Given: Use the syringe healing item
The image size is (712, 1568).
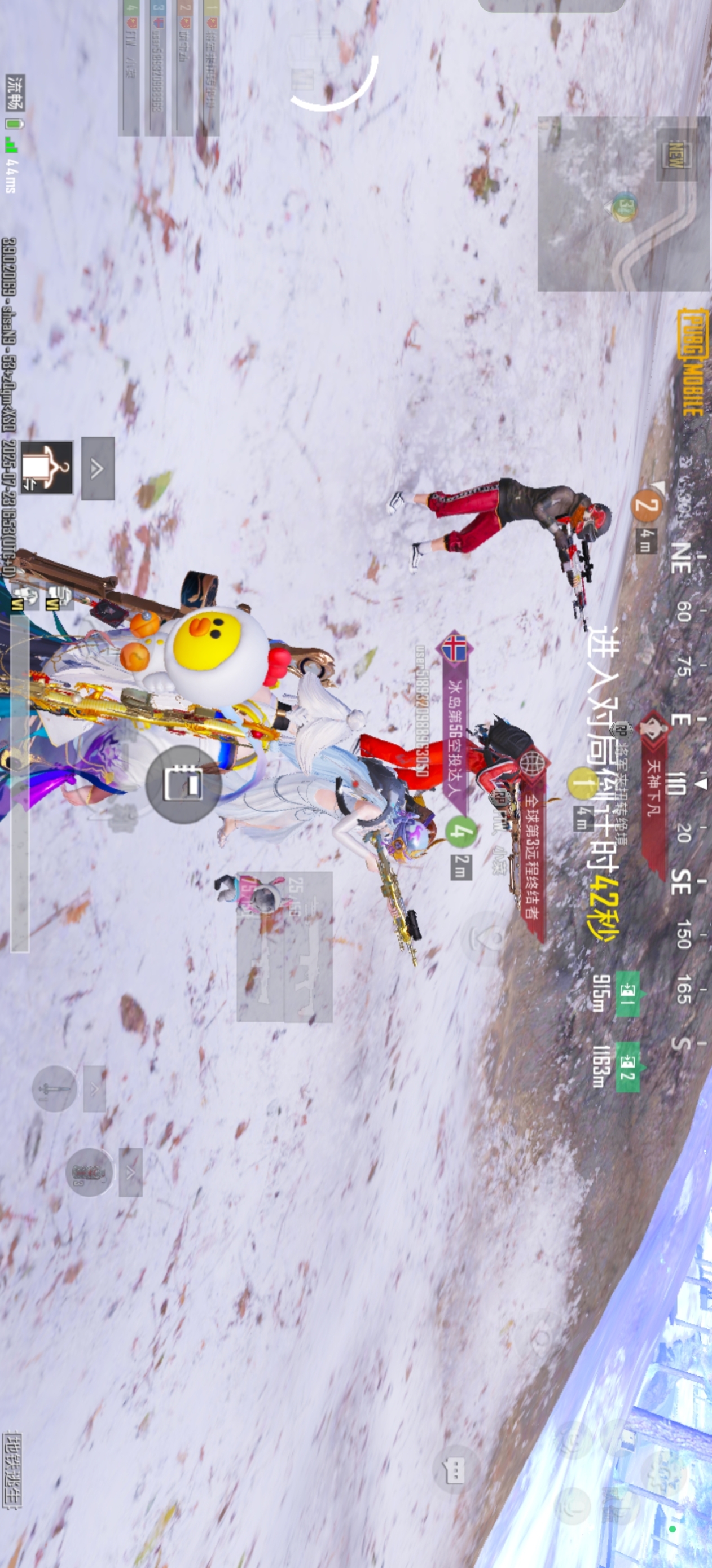Looking at the screenshot, I should coord(54,1088).
